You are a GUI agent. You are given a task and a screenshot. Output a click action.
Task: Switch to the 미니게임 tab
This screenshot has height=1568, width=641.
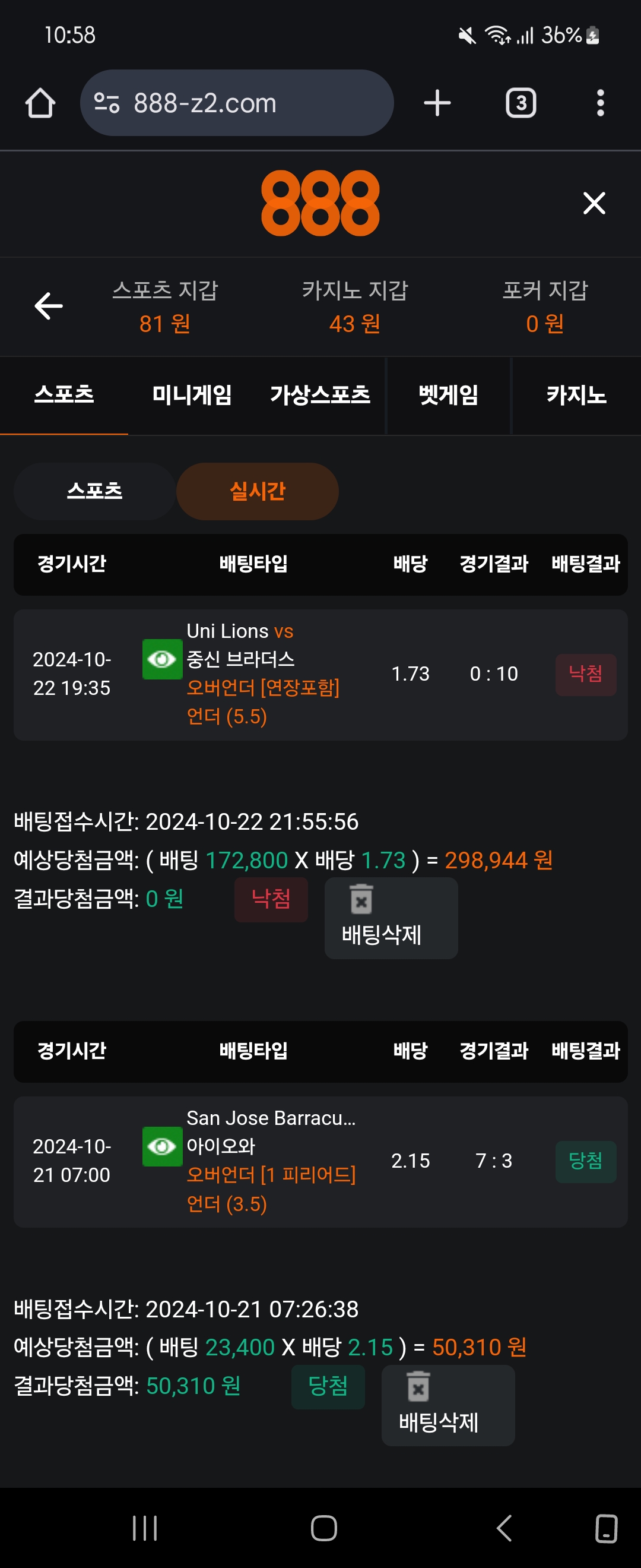(192, 395)
